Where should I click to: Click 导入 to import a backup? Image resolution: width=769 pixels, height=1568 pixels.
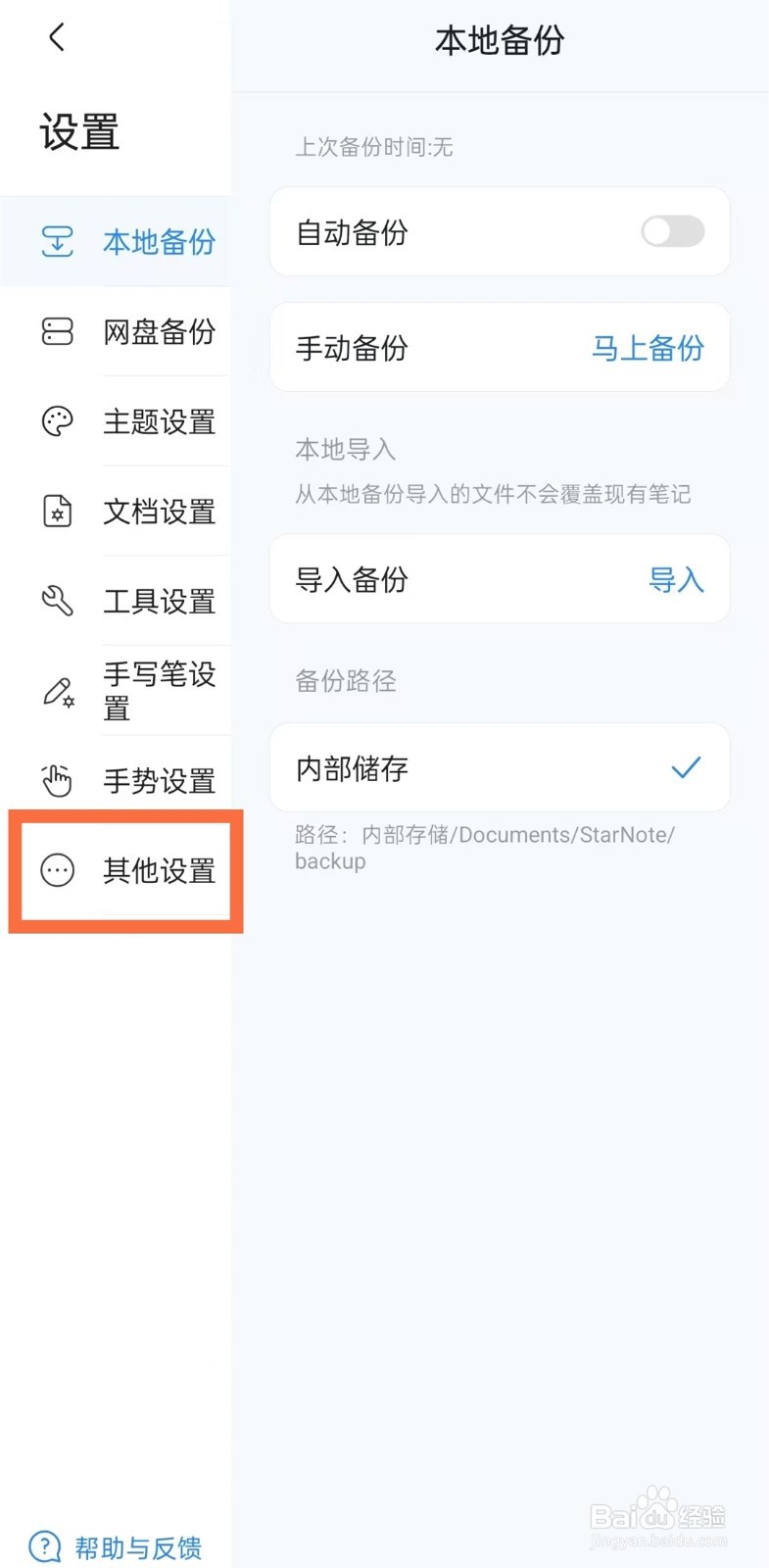click(676, 580)
